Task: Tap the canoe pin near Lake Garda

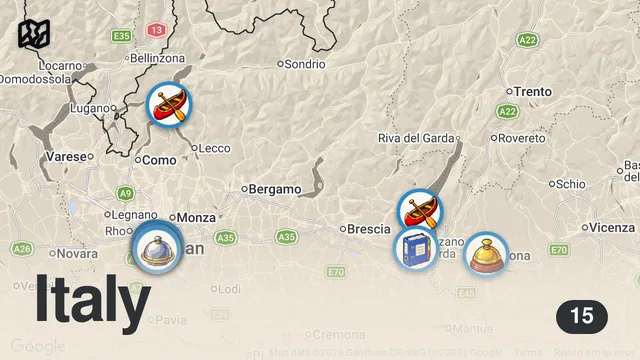Action: (x=420, y=211)
